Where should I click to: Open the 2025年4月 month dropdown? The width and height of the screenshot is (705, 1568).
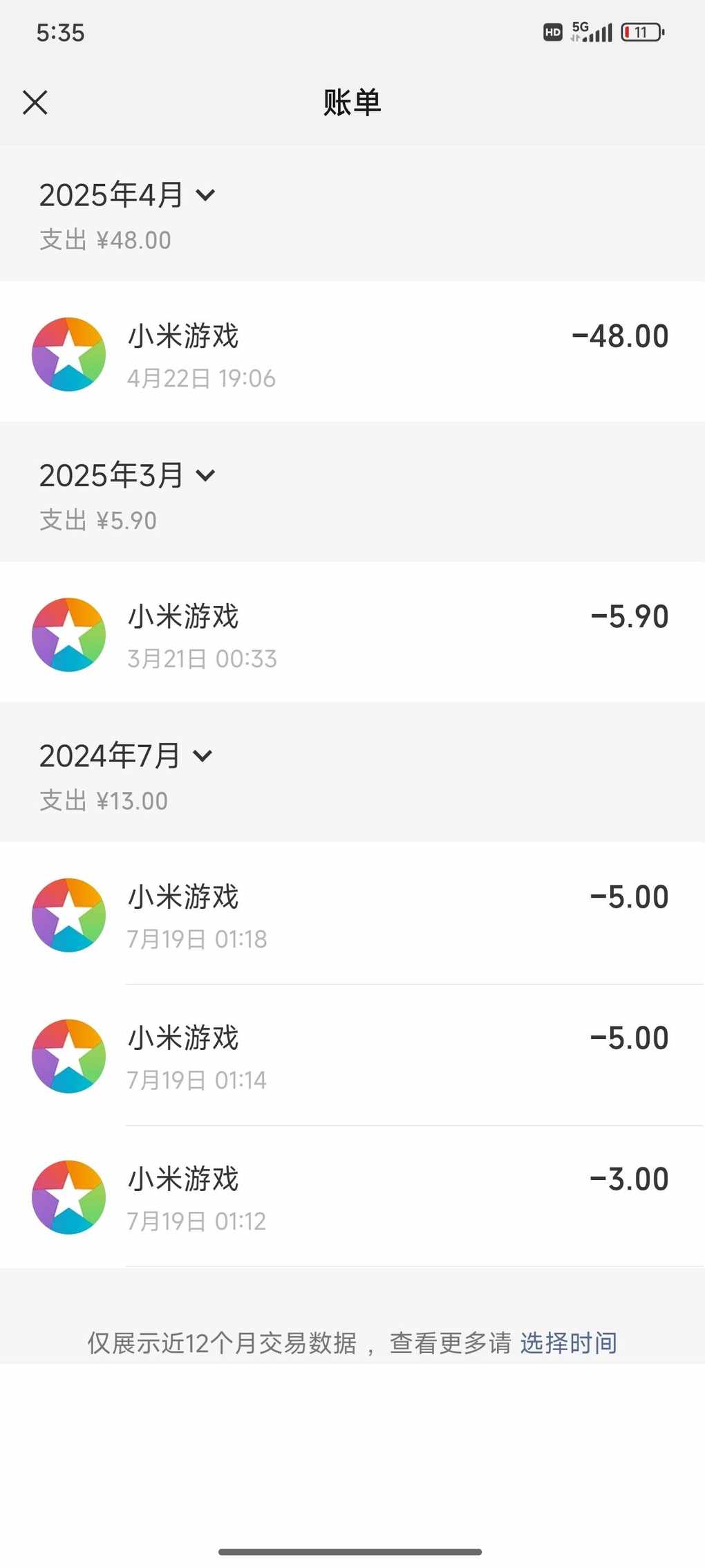pos(127,195)
